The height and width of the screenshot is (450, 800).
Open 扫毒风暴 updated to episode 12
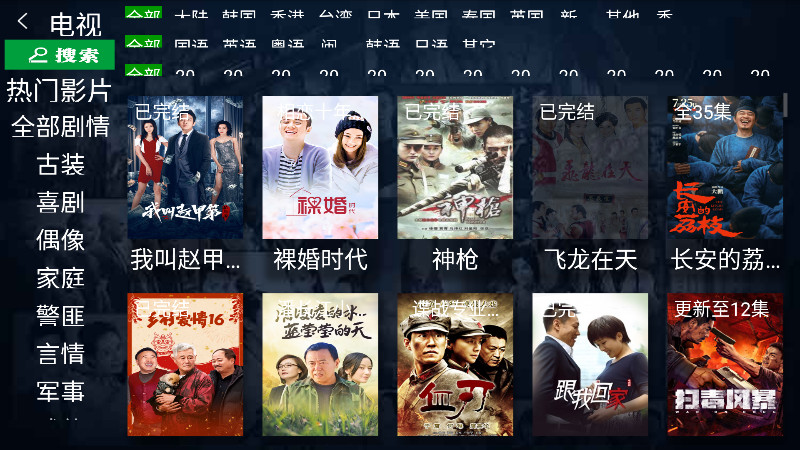pos(725,364)
